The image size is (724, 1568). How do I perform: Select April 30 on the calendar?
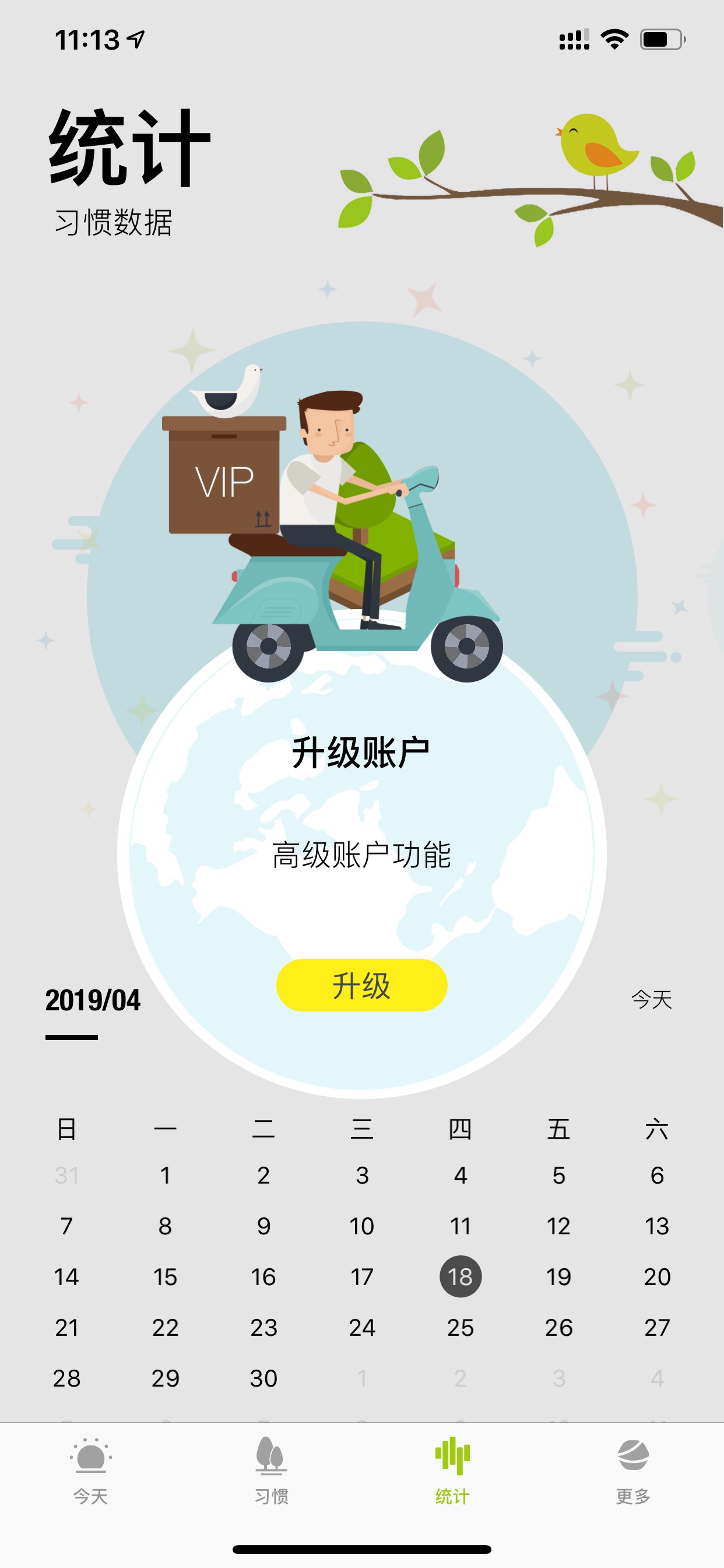coord(263,1378)
